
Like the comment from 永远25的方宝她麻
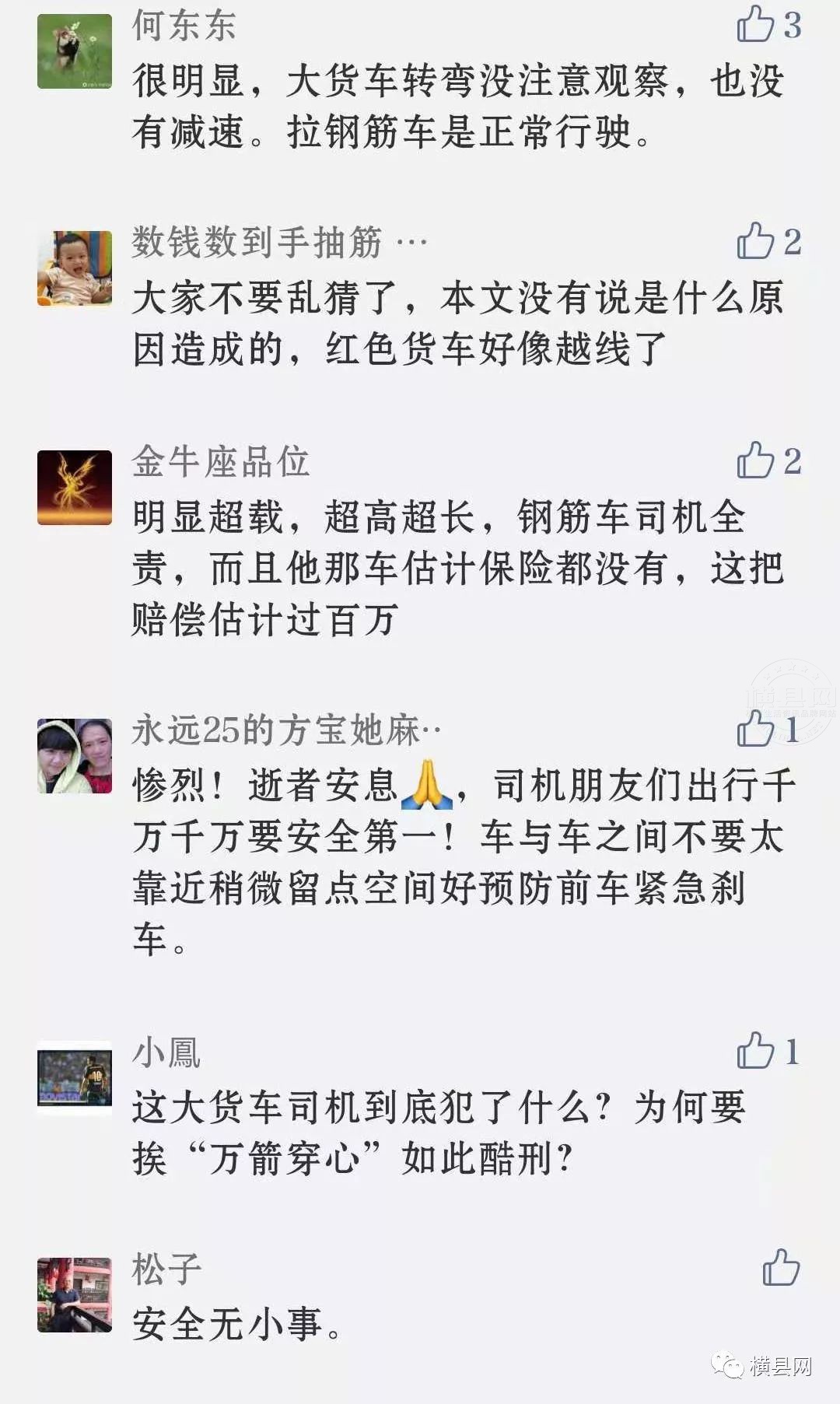pos(755,730)
